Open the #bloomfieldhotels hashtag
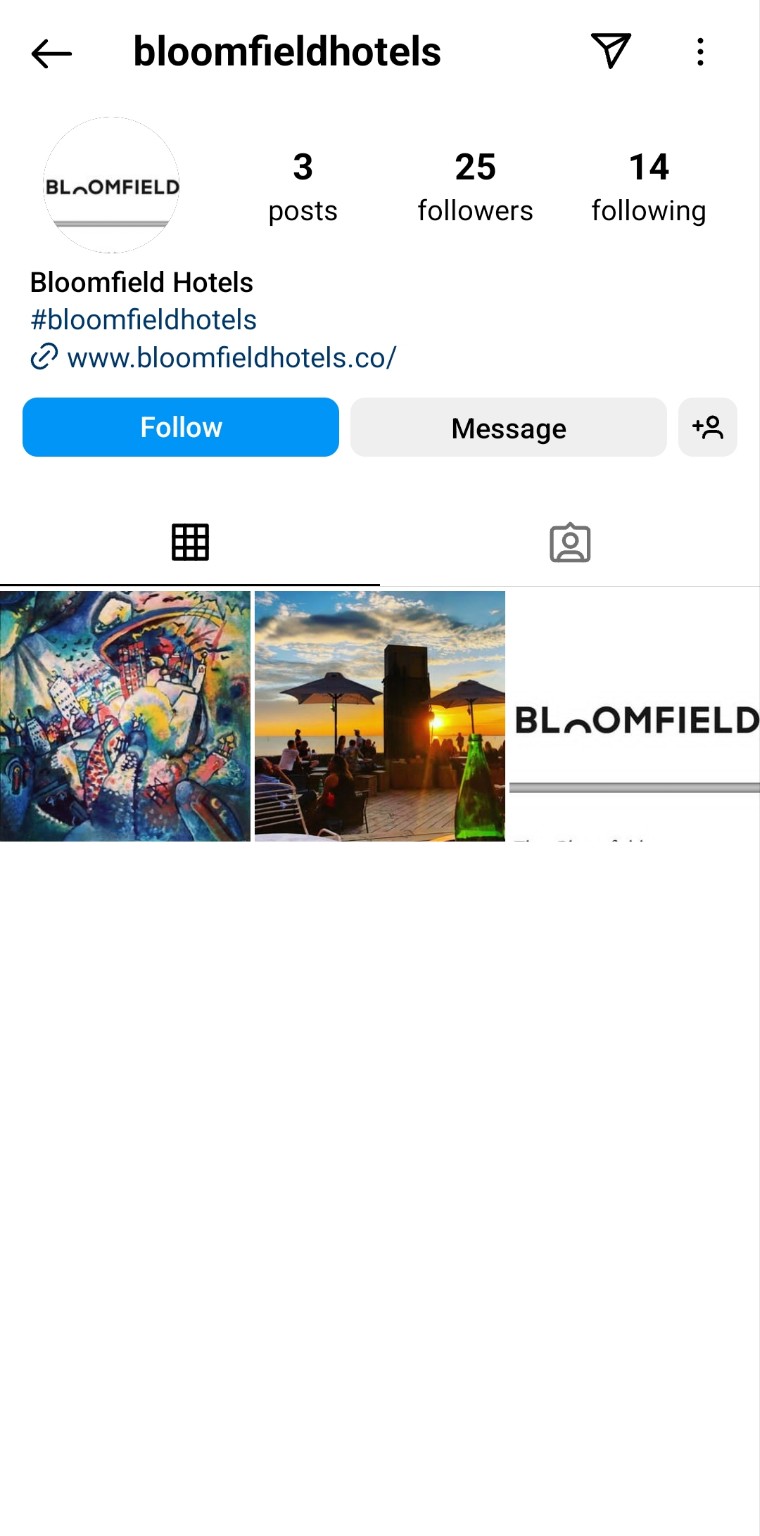The image size is (760, 1536). click(x=143, y=320)
